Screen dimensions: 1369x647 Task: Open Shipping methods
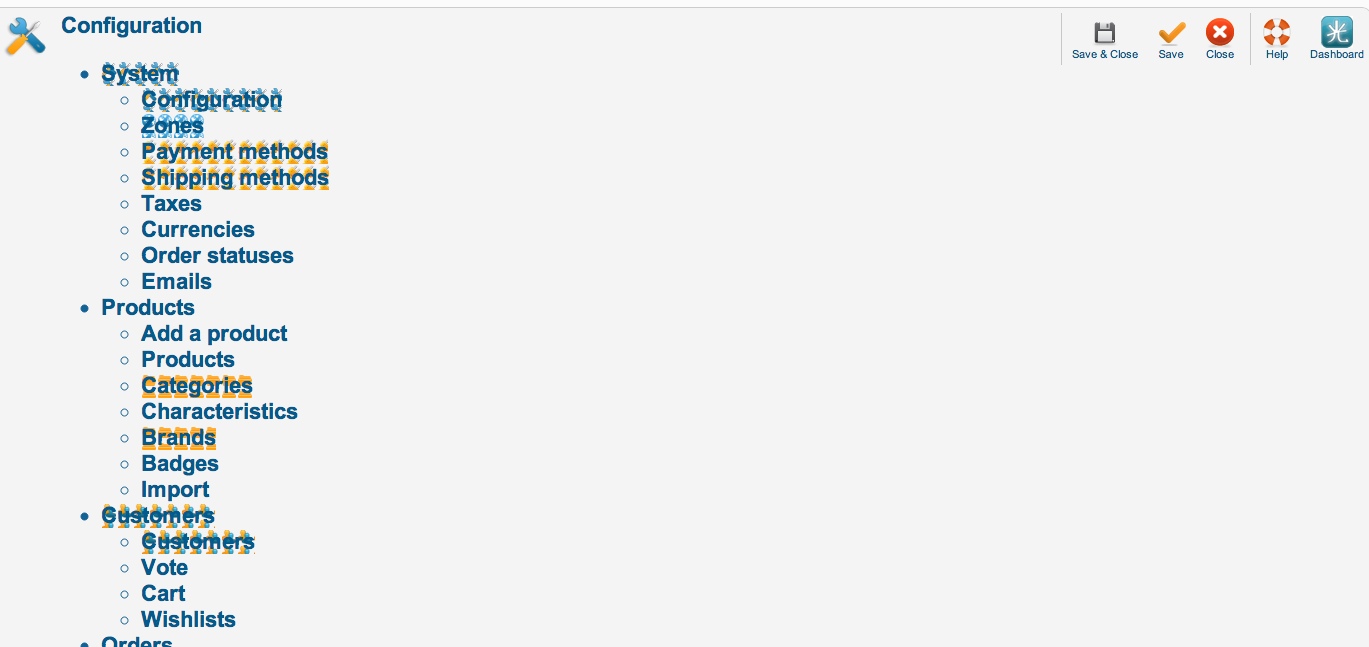click(x=234, y=178)
